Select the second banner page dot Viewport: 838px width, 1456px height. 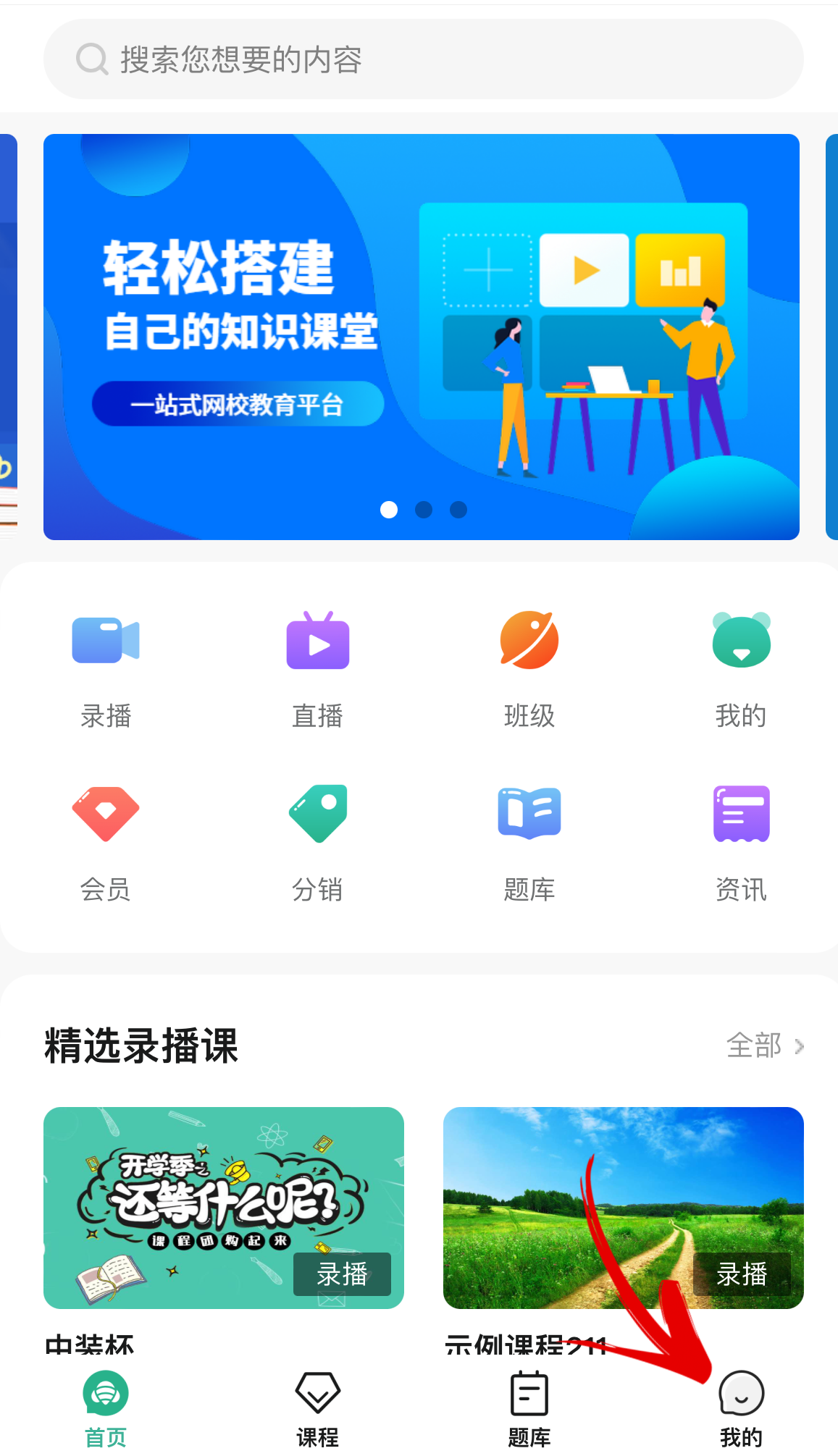(x=424, y=510)
